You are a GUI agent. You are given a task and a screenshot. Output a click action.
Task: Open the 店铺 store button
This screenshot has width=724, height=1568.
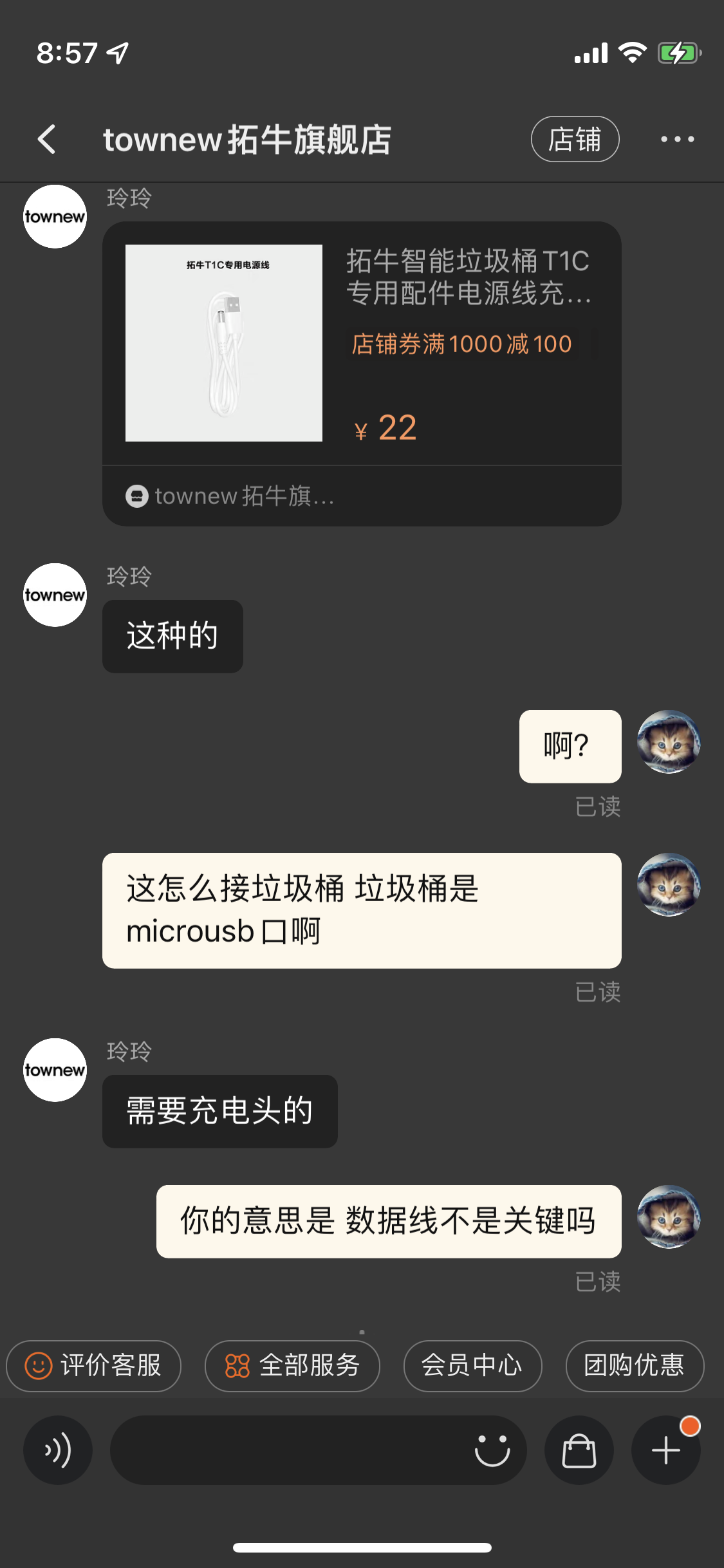[575, 139]
